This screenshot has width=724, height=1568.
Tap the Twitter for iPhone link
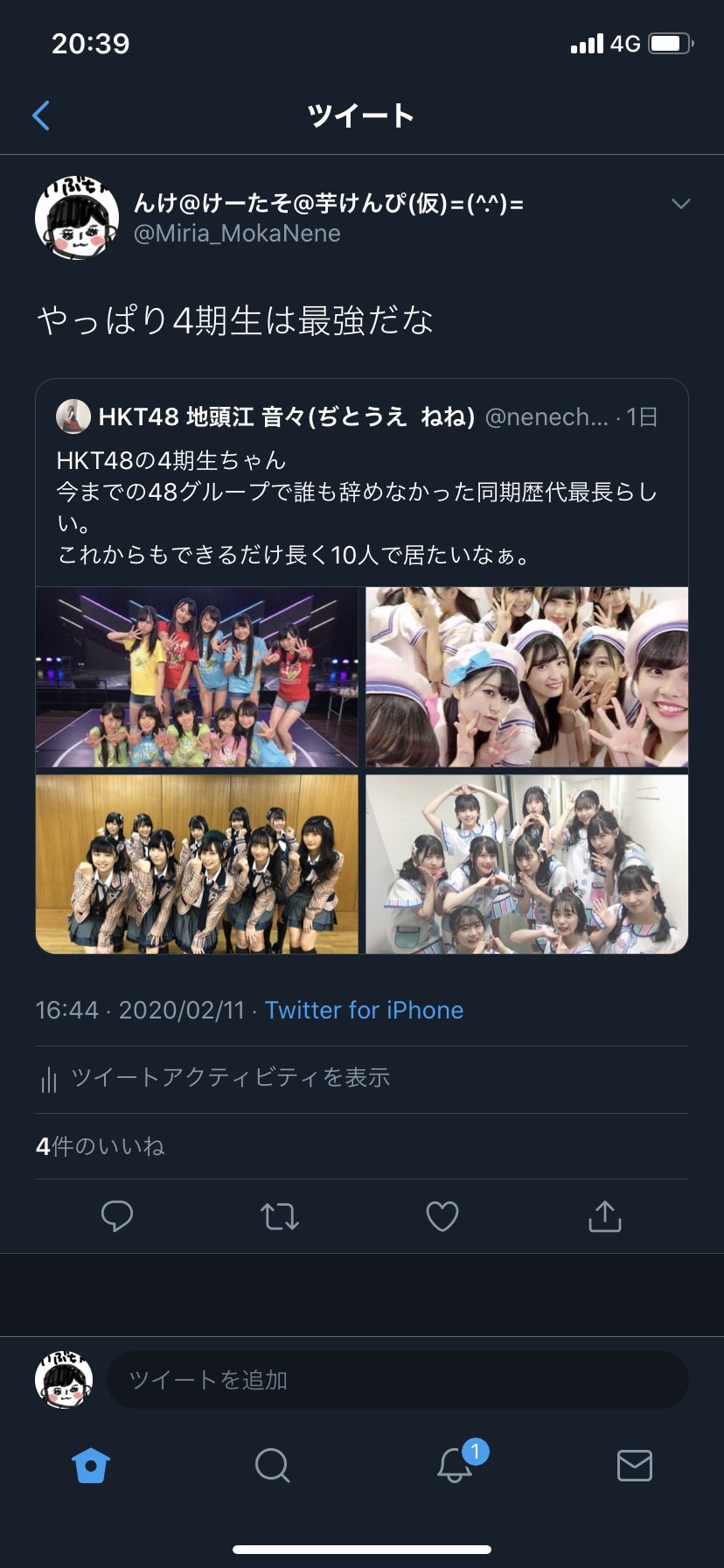point(364,1010)
